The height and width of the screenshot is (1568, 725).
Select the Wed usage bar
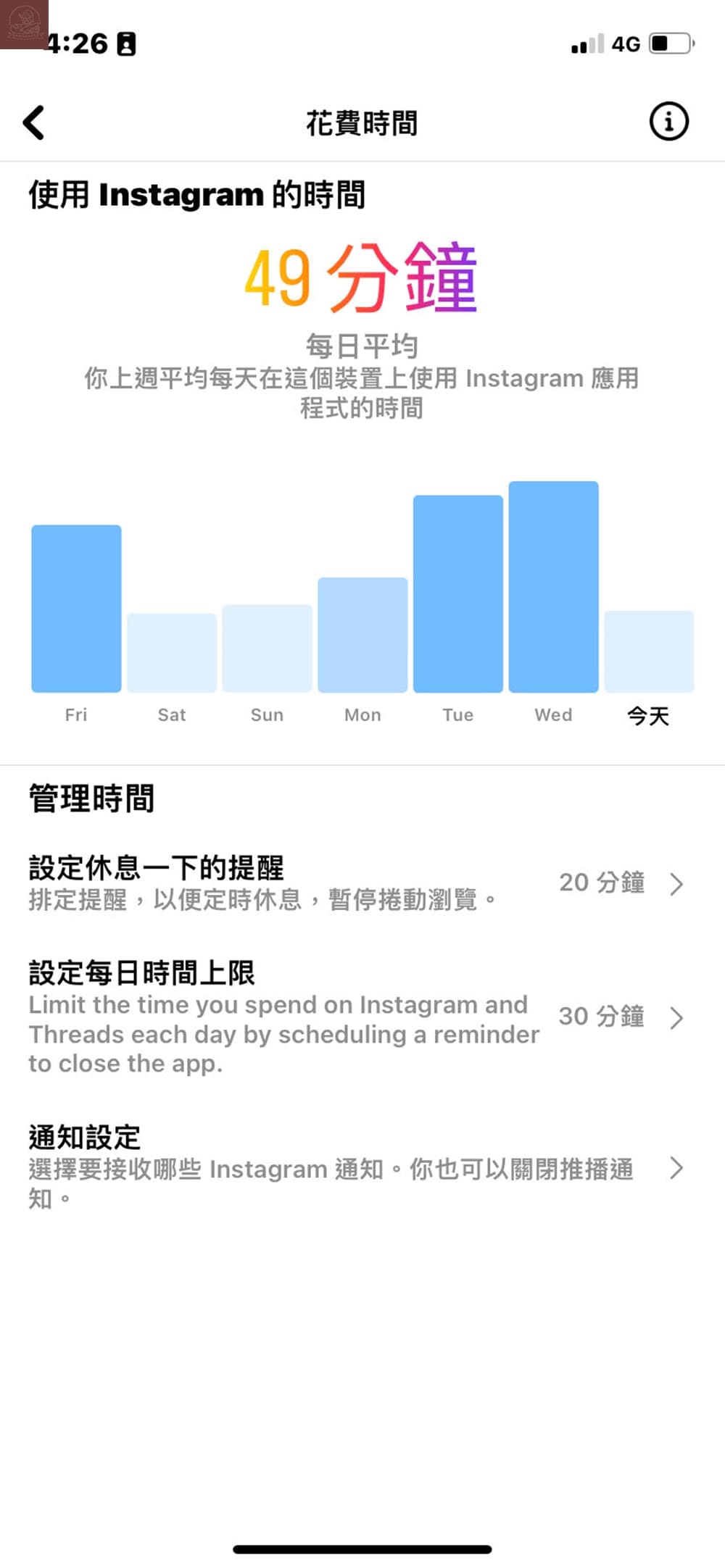553,587
